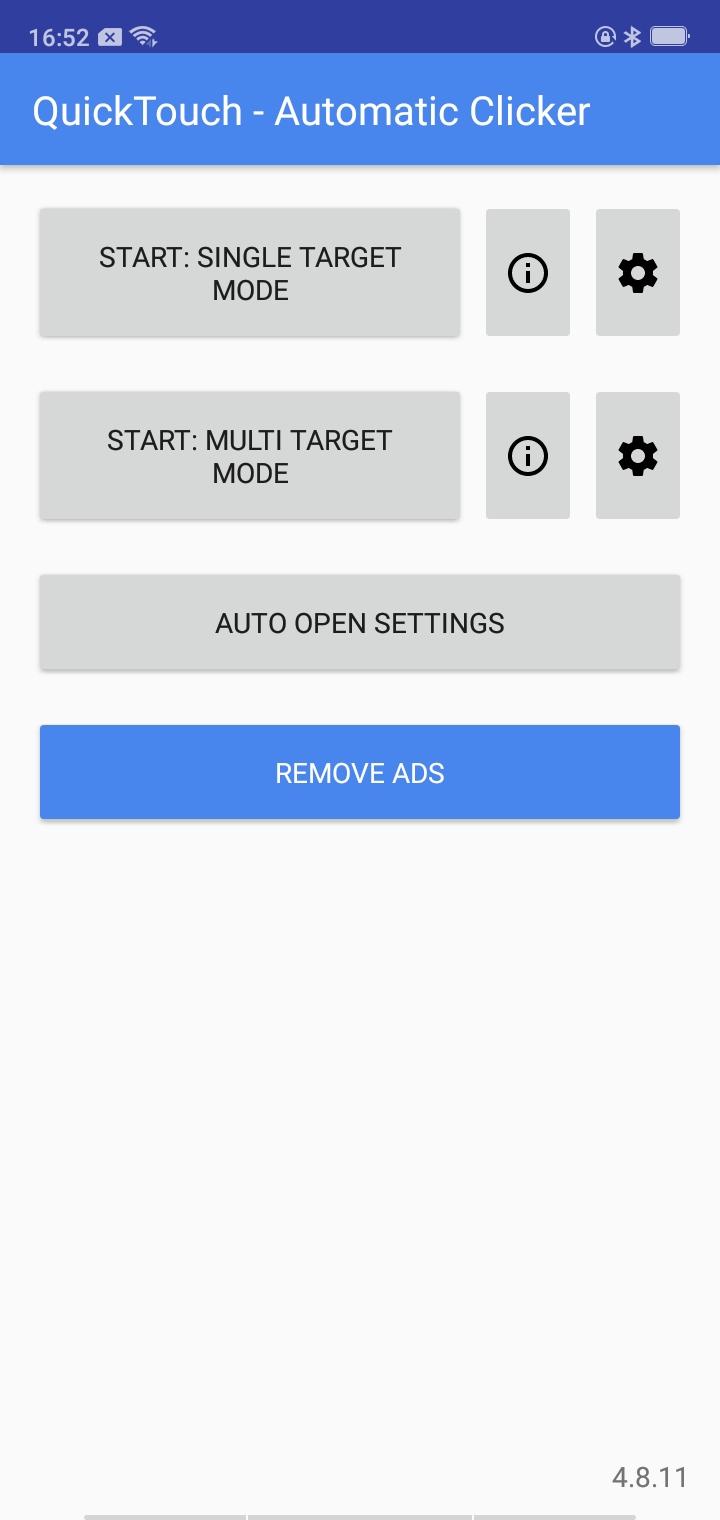Image resolution: width=720 pixels, height=1520 pixels.
Task: Tap the QuickTouch app title
Action: click(311, 110)
